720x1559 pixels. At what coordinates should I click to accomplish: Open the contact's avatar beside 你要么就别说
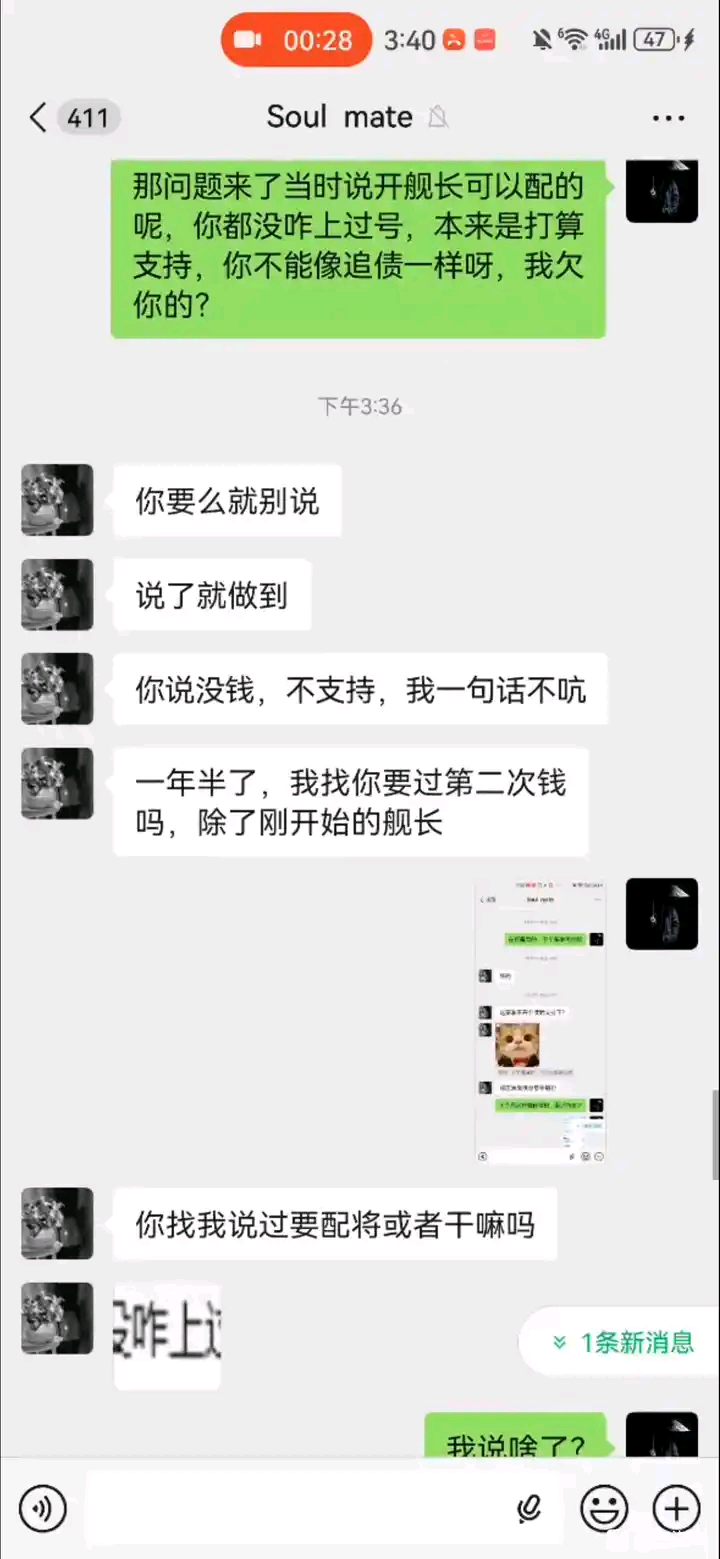point(57,500)
